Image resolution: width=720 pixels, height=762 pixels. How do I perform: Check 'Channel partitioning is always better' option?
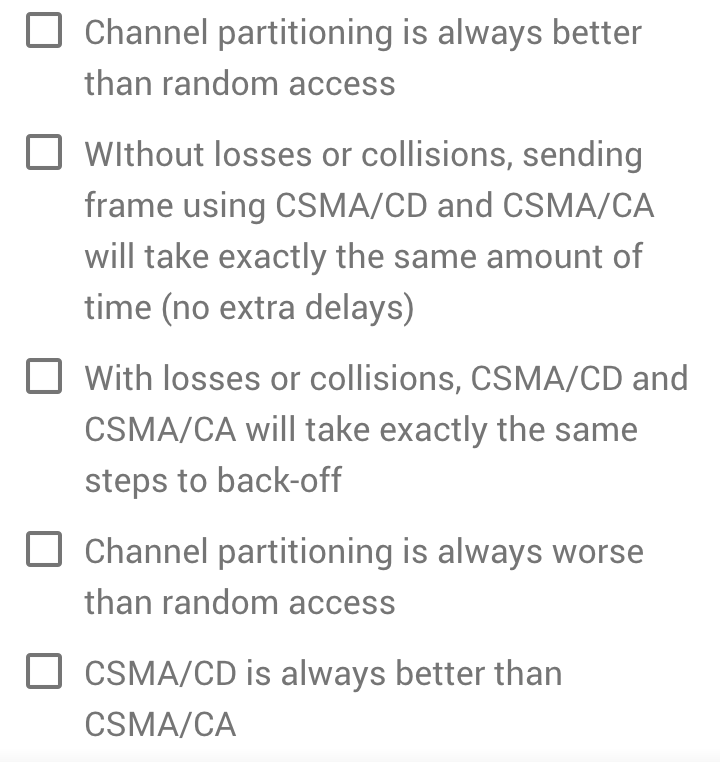(x=43, y=31)
